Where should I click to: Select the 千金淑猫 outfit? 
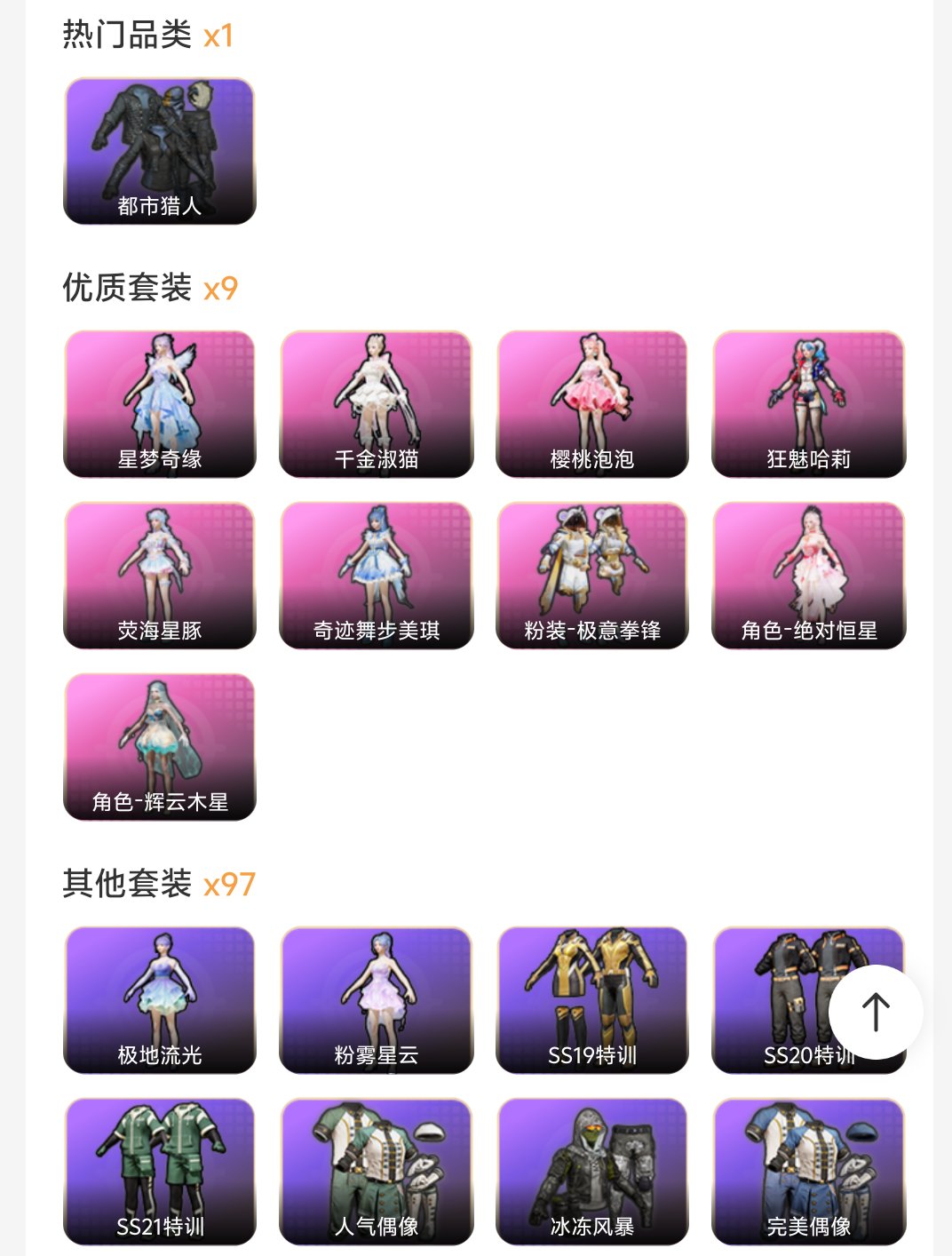[x=376, y=402]
